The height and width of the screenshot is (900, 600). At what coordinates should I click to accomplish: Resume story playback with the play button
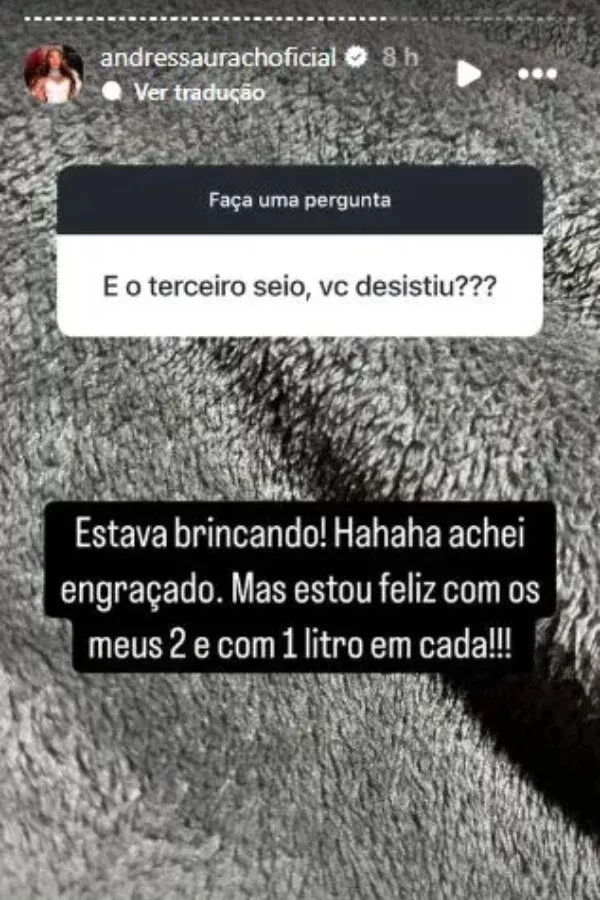[x=468, y=73]
